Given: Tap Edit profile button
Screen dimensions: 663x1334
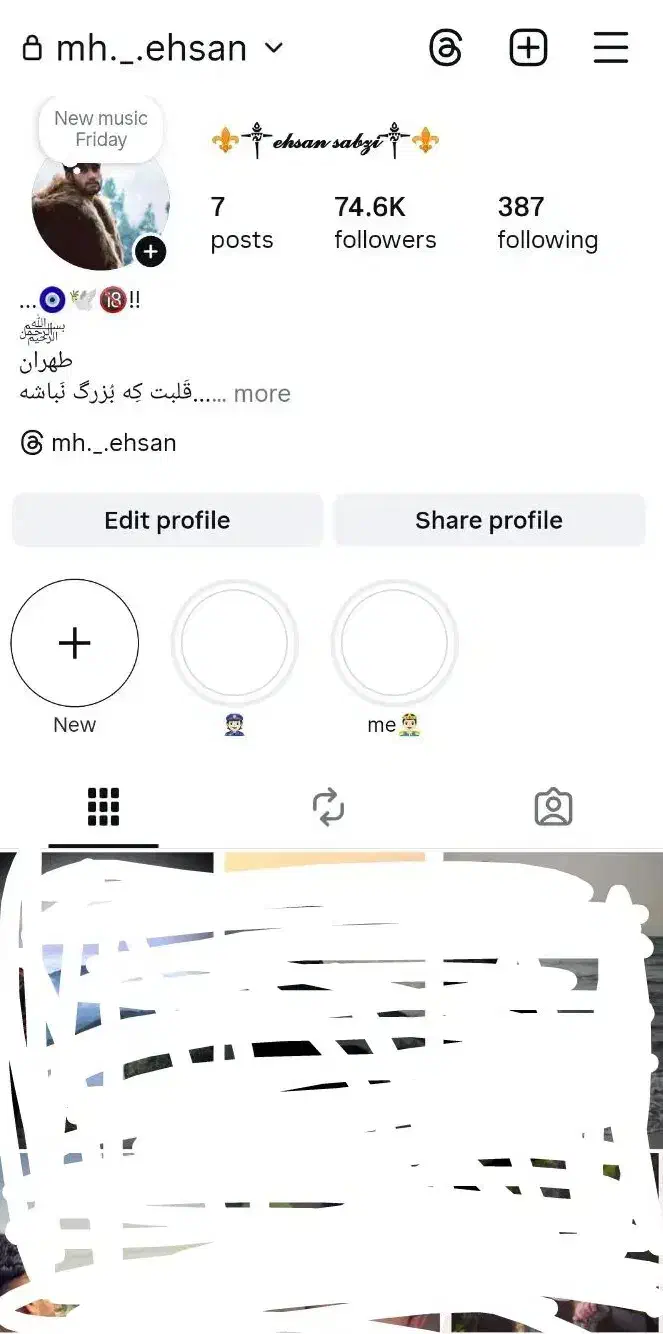Looking at the screenshot, I should [x=167, y=520].
